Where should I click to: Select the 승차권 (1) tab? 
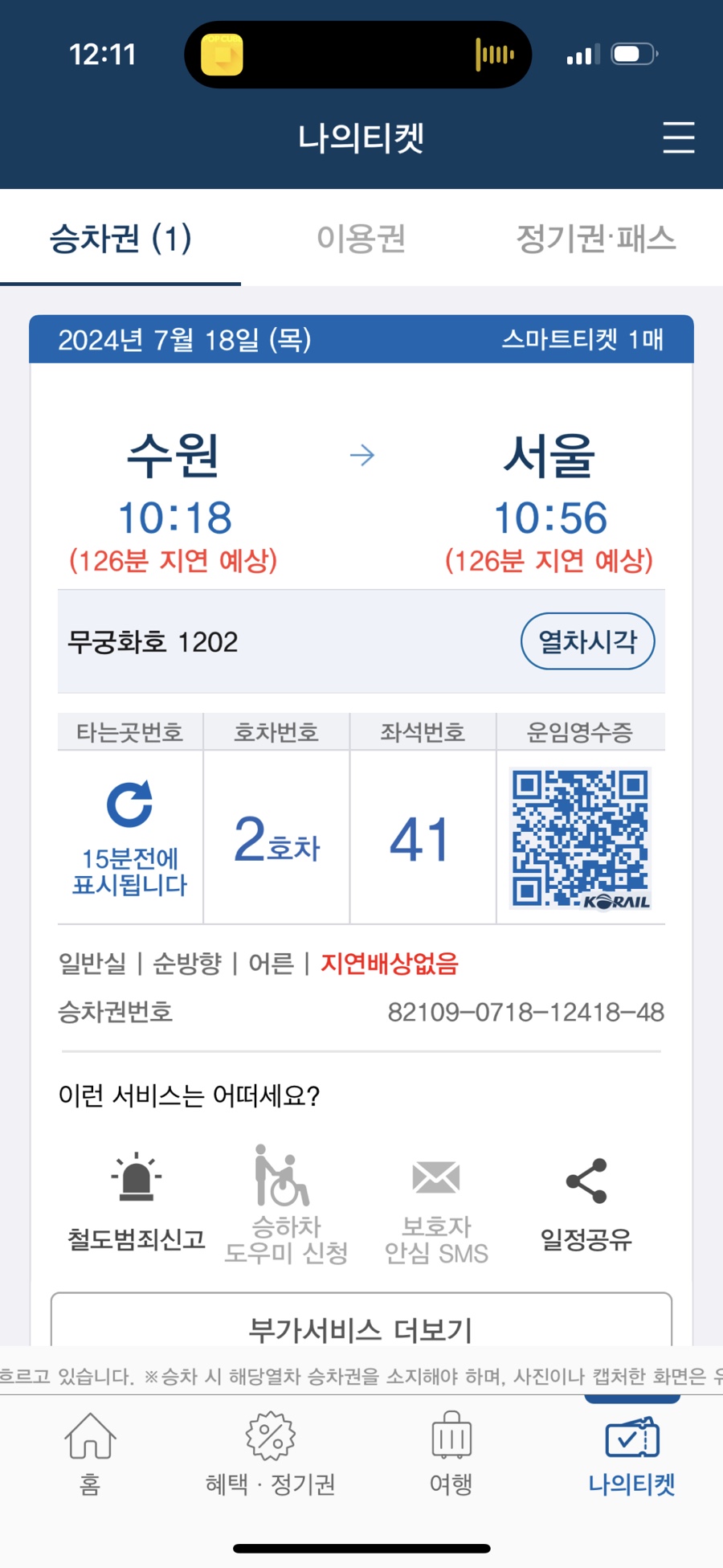point(120,239)
